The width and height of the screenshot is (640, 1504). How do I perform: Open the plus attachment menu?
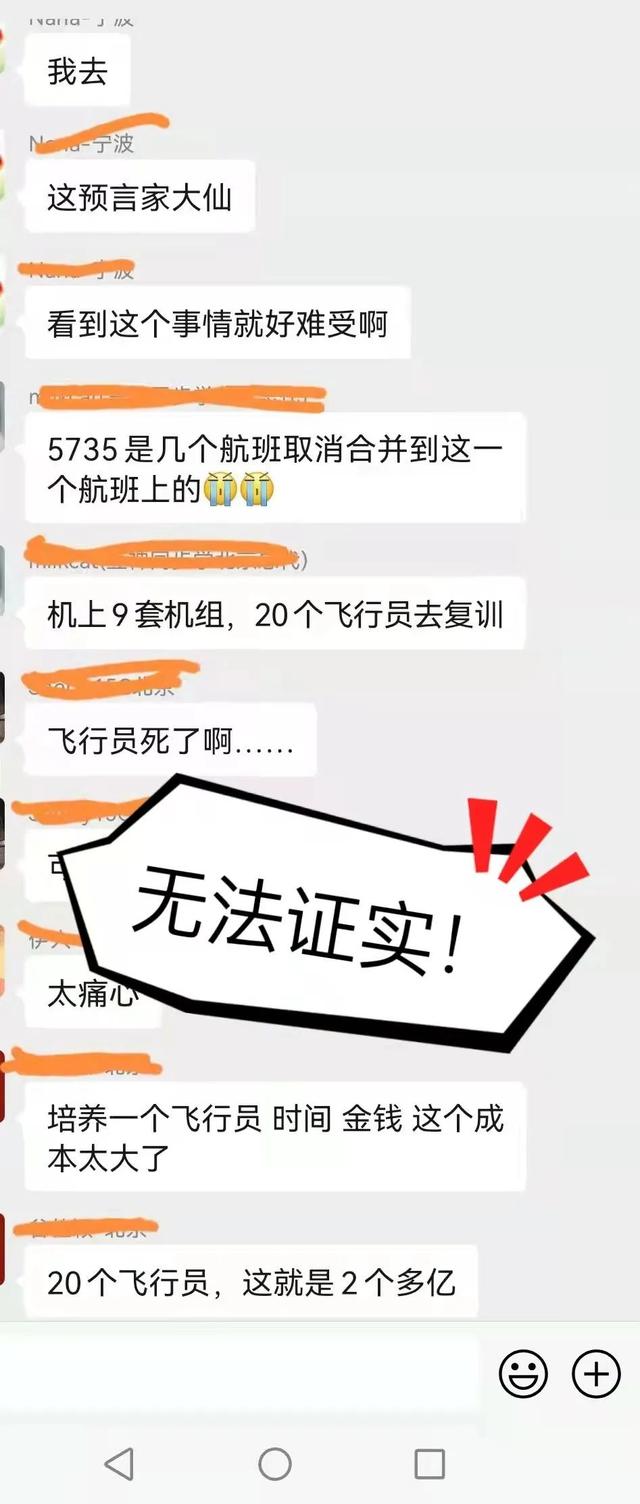pos(596,1374)
